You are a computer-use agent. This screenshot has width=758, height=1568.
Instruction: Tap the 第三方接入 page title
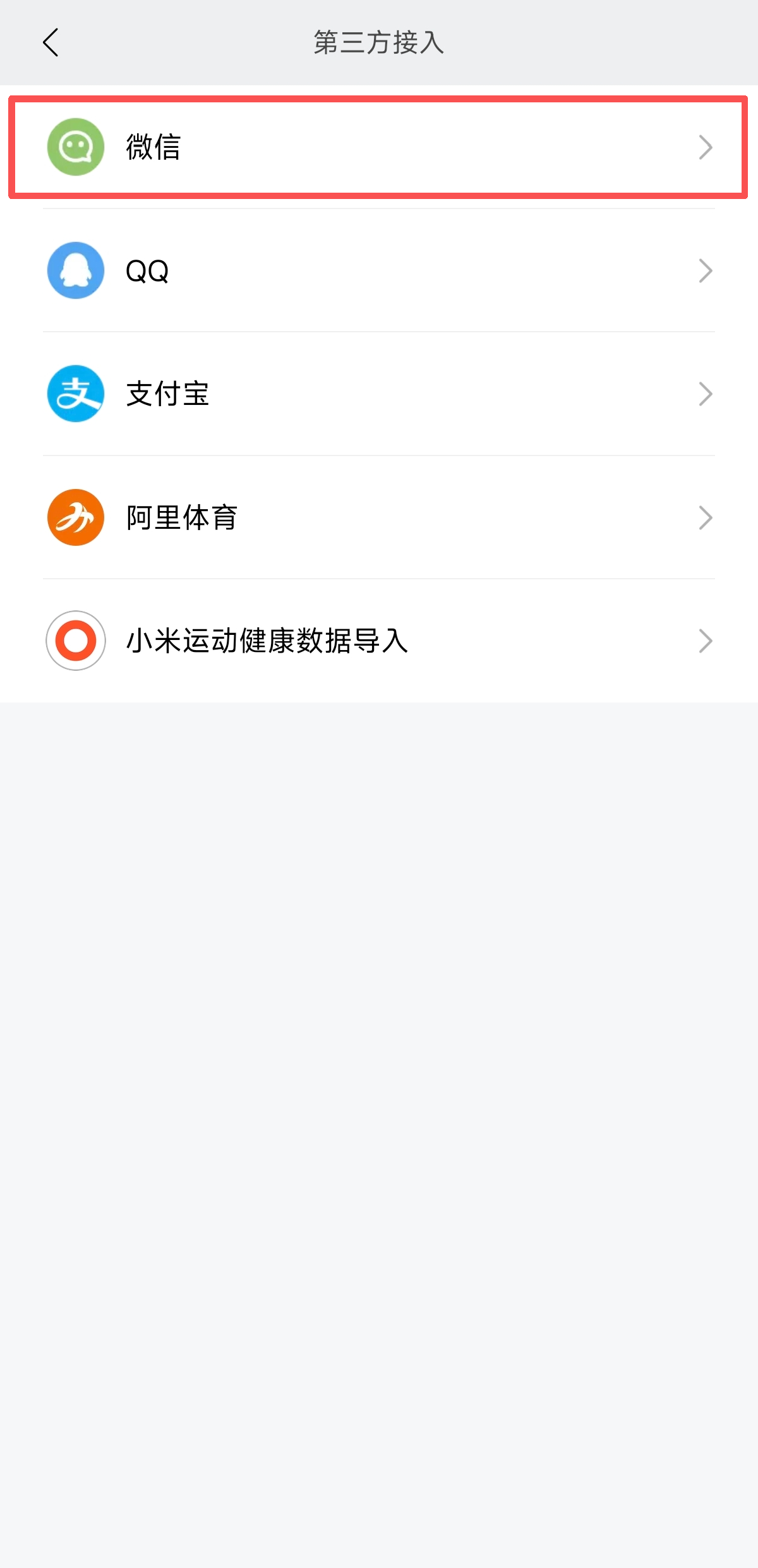point(379,43)
